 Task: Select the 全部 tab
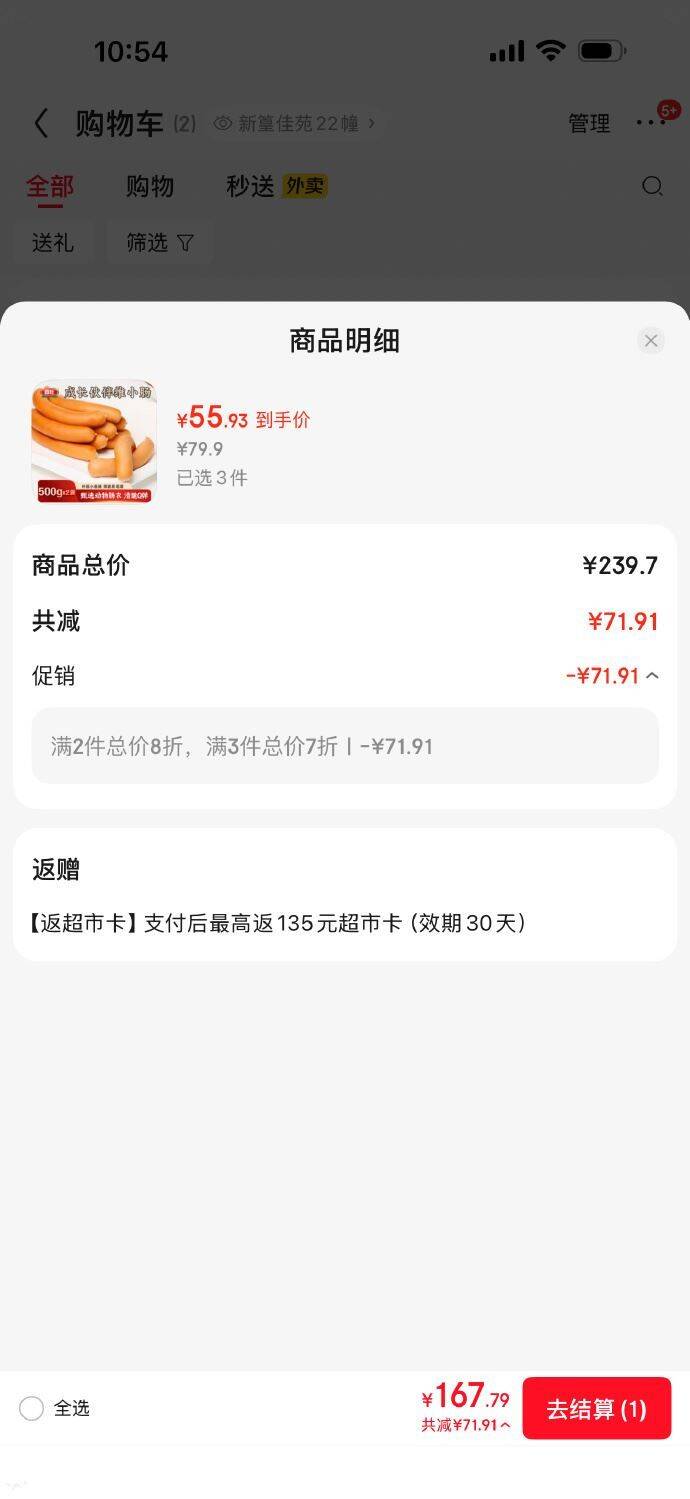click(50, 186)
